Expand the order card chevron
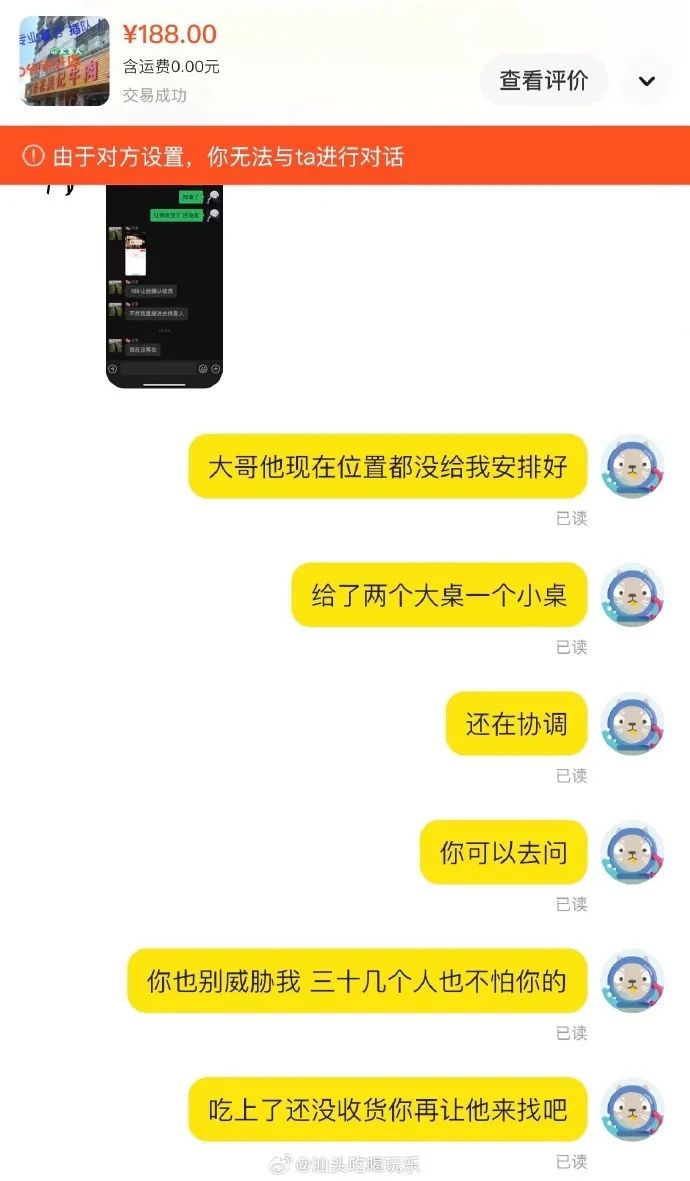690x1181 pixels. pyautogui.click(x=647, y=81)
